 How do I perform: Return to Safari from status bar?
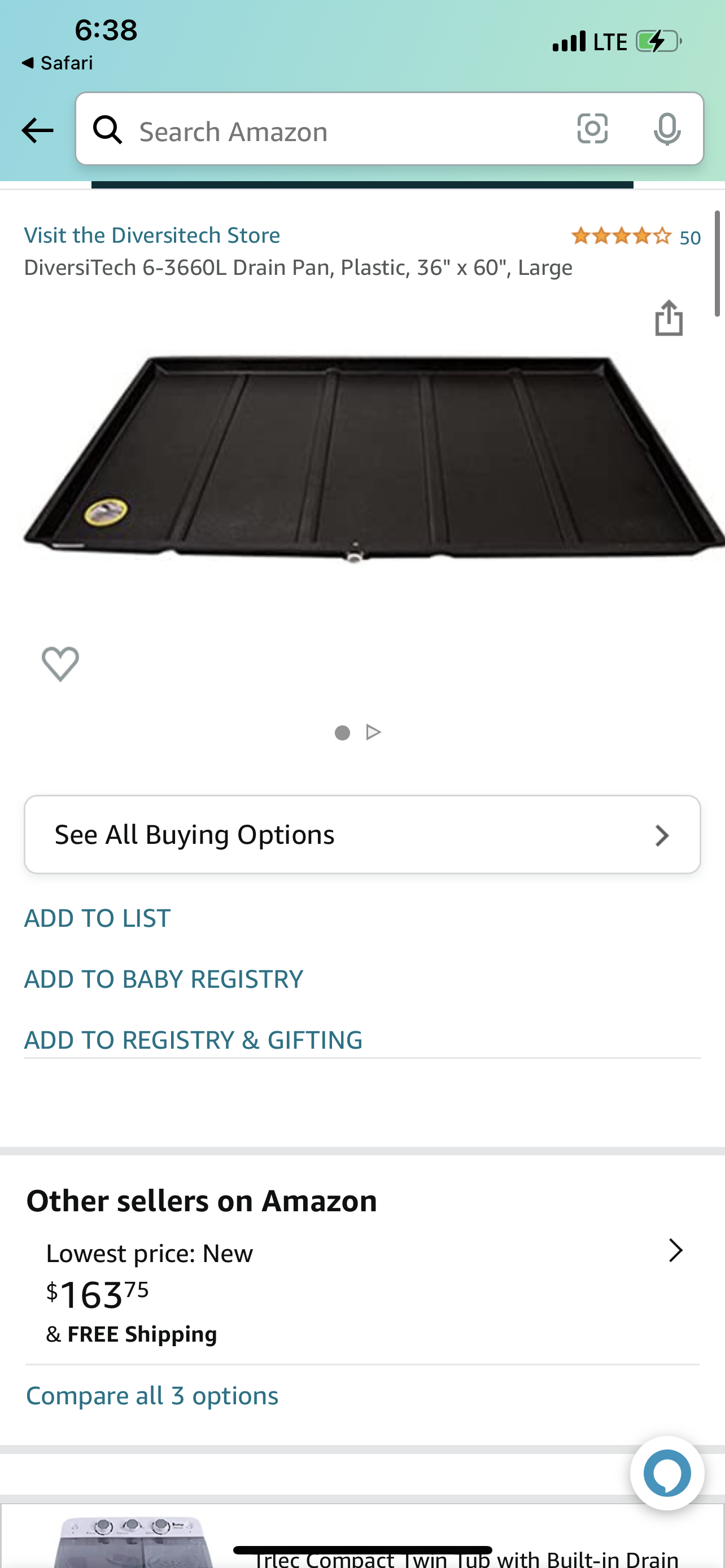[56, 63]
